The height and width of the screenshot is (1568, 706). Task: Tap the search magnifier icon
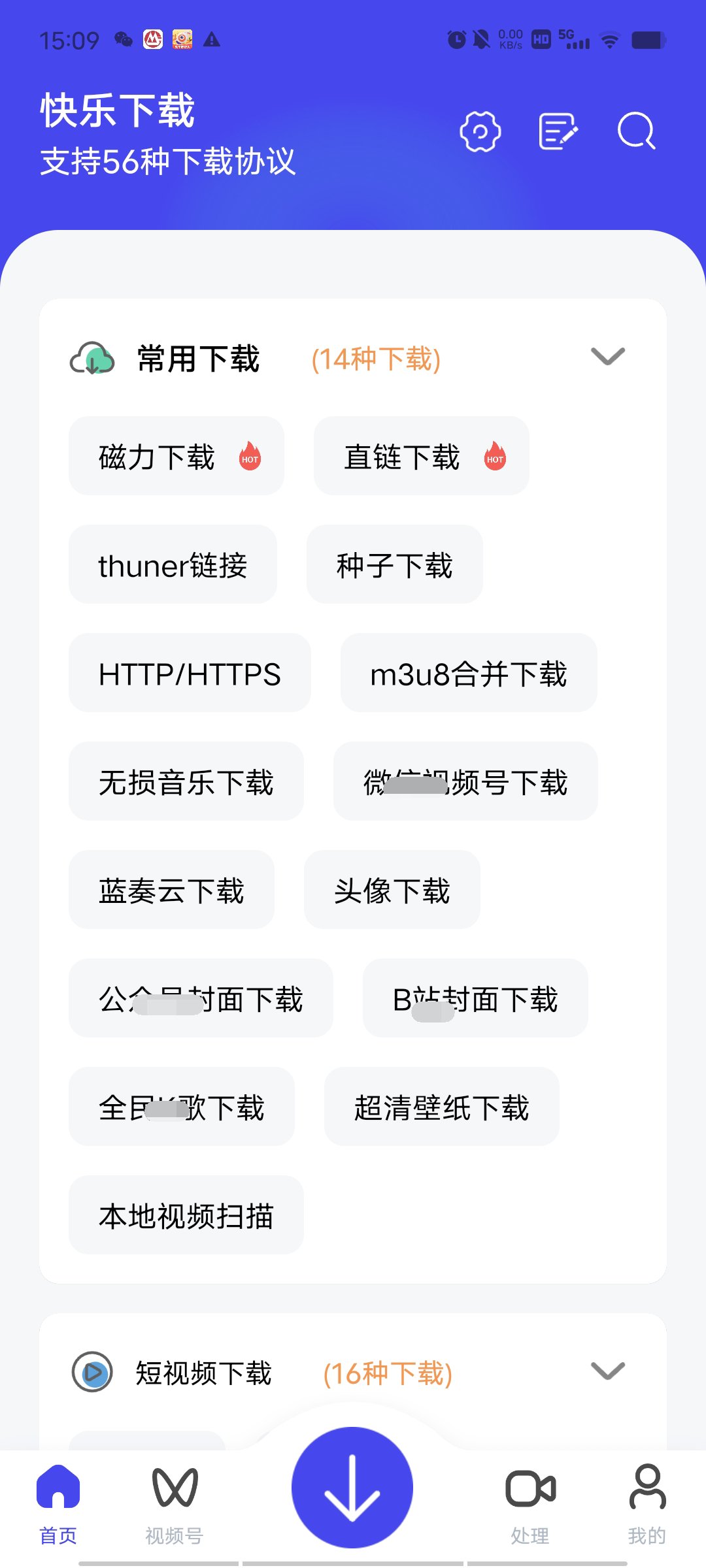pyautogui.click(x=637, y=131)
